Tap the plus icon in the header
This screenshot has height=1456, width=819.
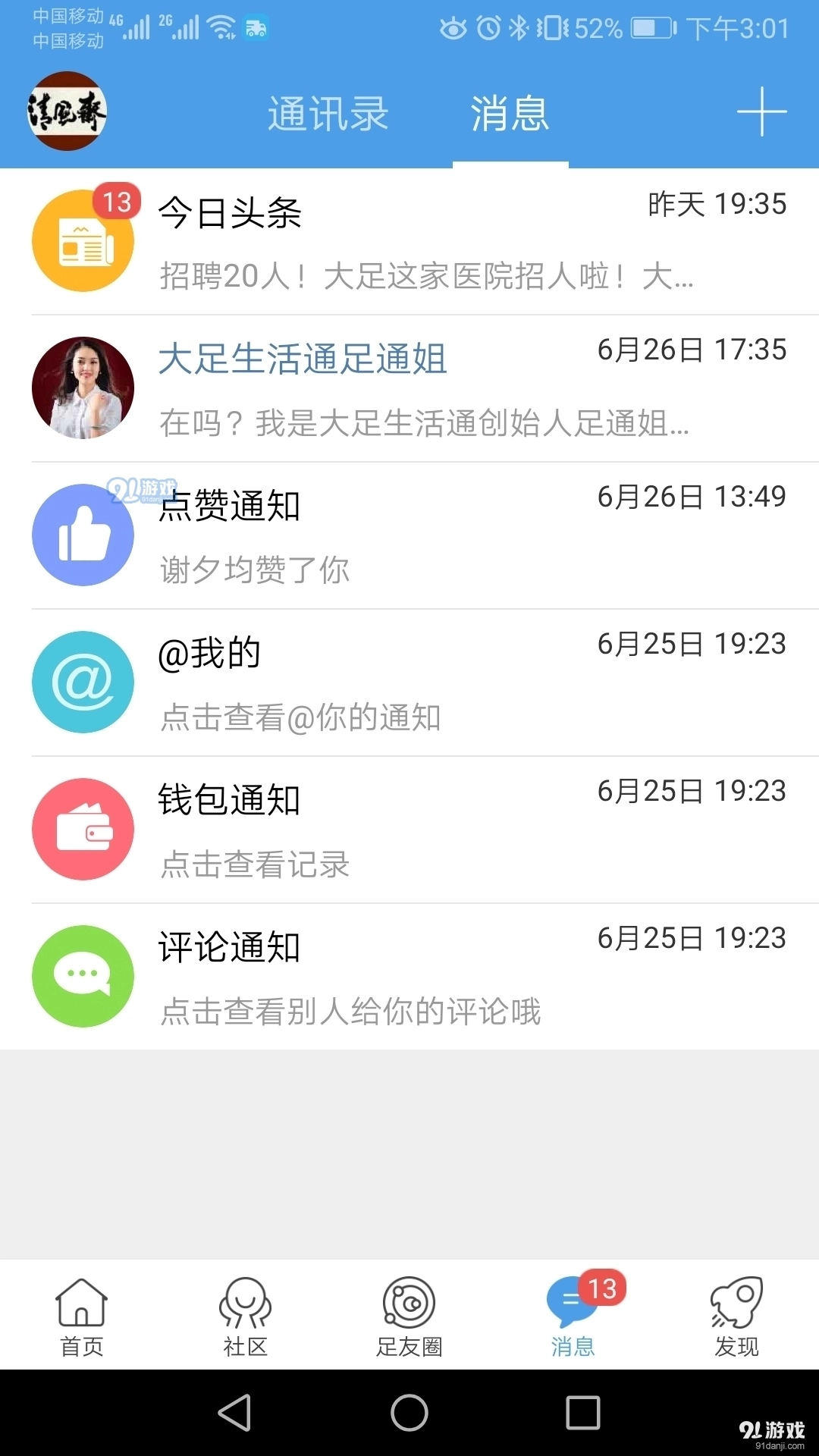point(761,112)
